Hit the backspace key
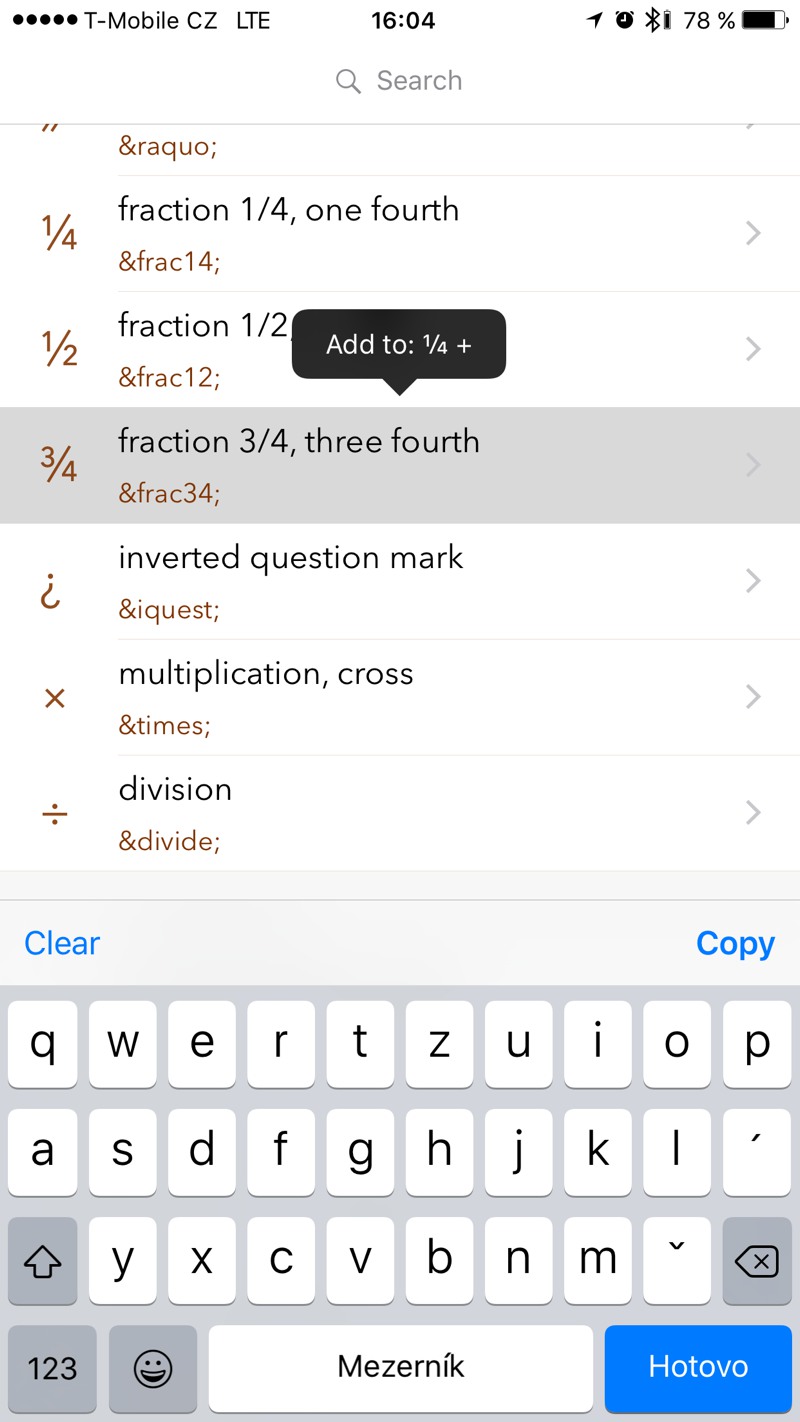 756,1262
